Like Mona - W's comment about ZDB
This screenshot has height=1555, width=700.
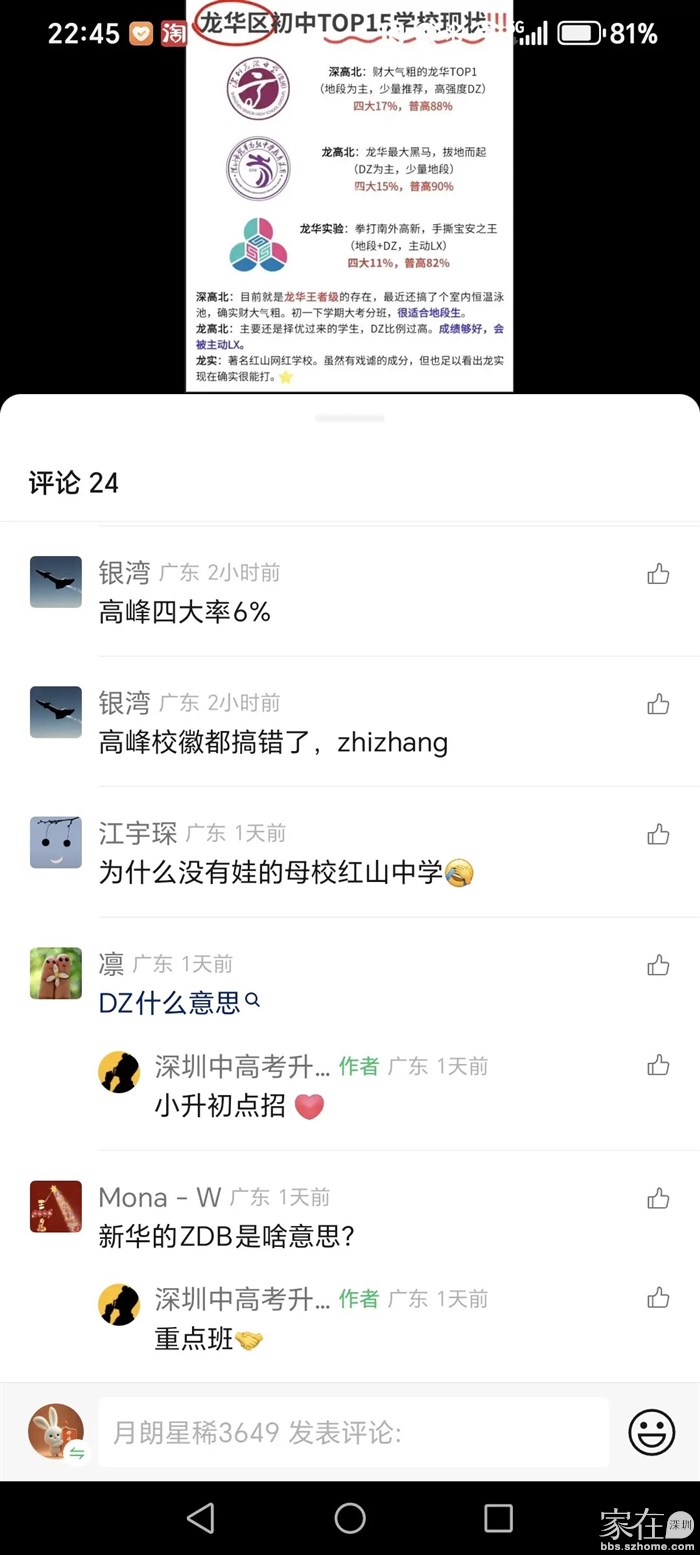(x=658, y=1198)
